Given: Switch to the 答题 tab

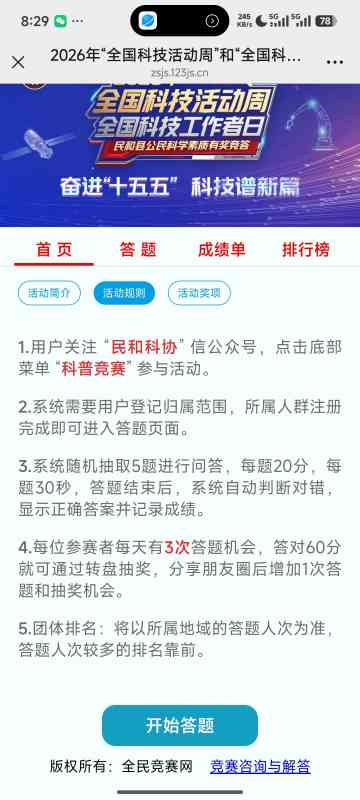Looking at the screenshot, I should click(138, 249).
